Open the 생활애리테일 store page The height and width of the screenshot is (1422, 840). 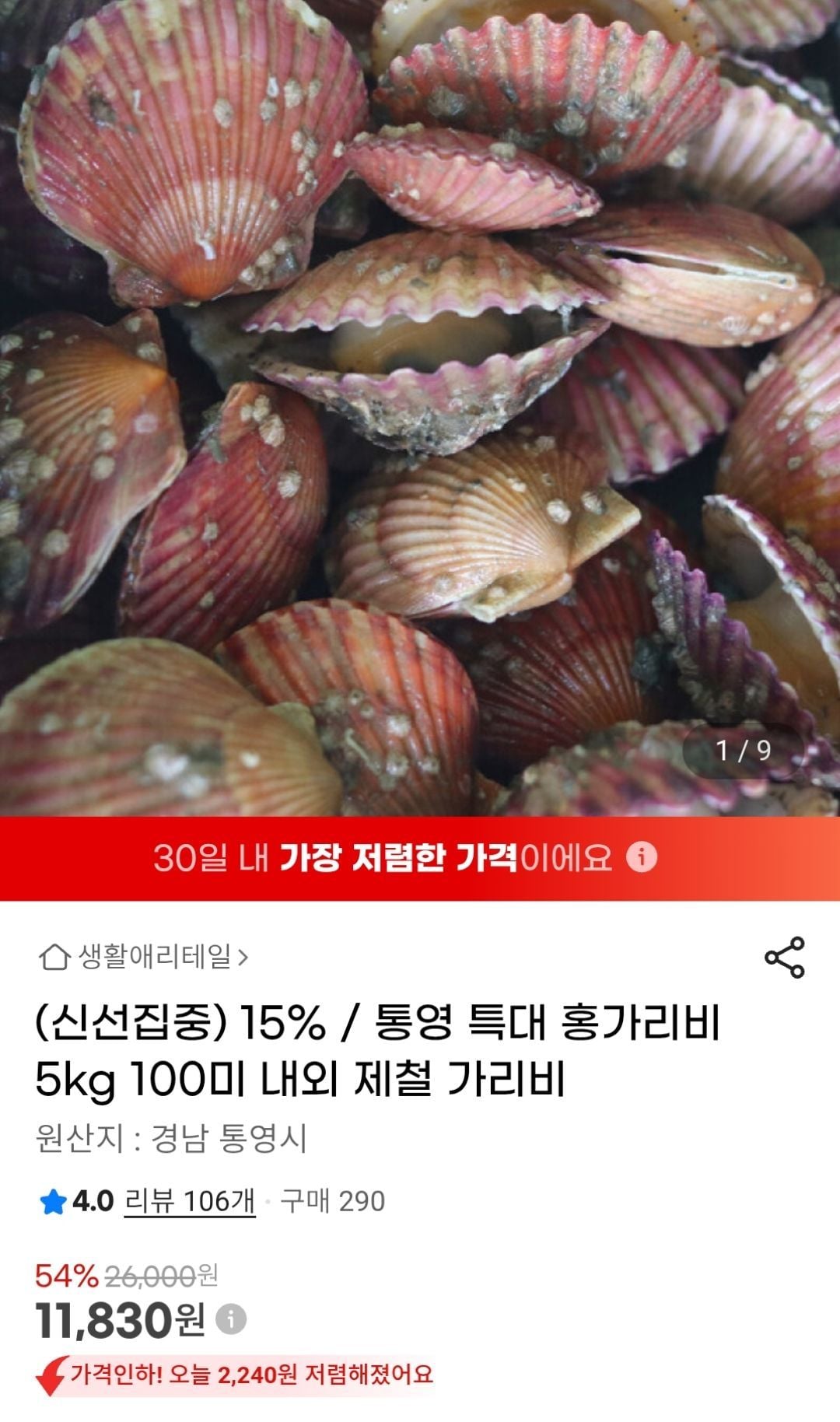click(144, 957)
